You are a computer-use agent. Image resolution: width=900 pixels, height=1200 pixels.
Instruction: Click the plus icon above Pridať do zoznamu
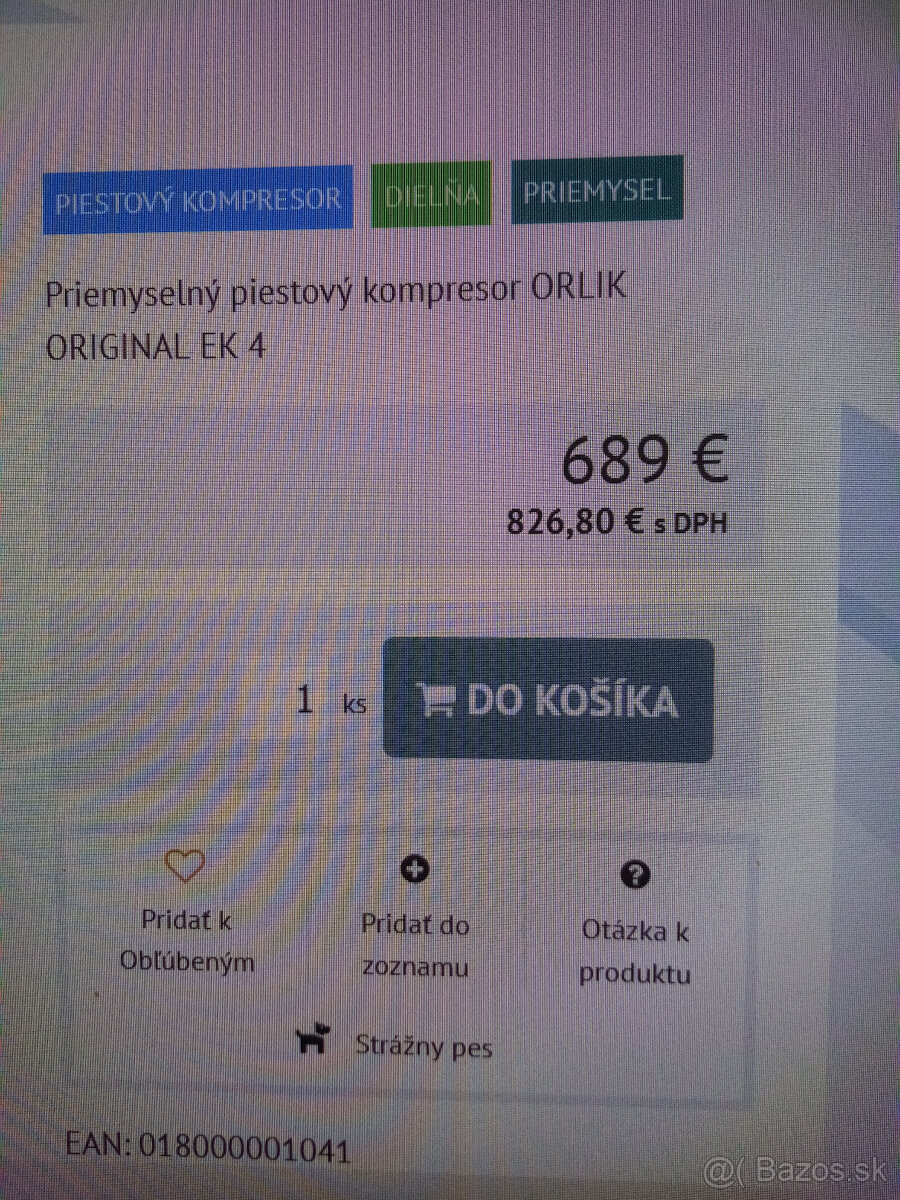(x=415, y=869)
